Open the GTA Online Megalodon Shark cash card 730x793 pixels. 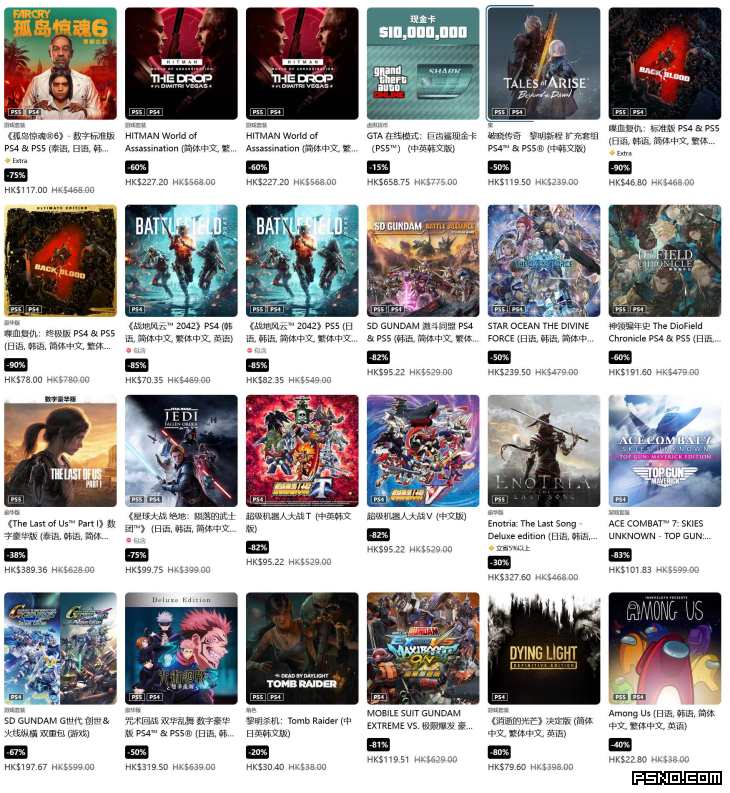click(423, 64)
